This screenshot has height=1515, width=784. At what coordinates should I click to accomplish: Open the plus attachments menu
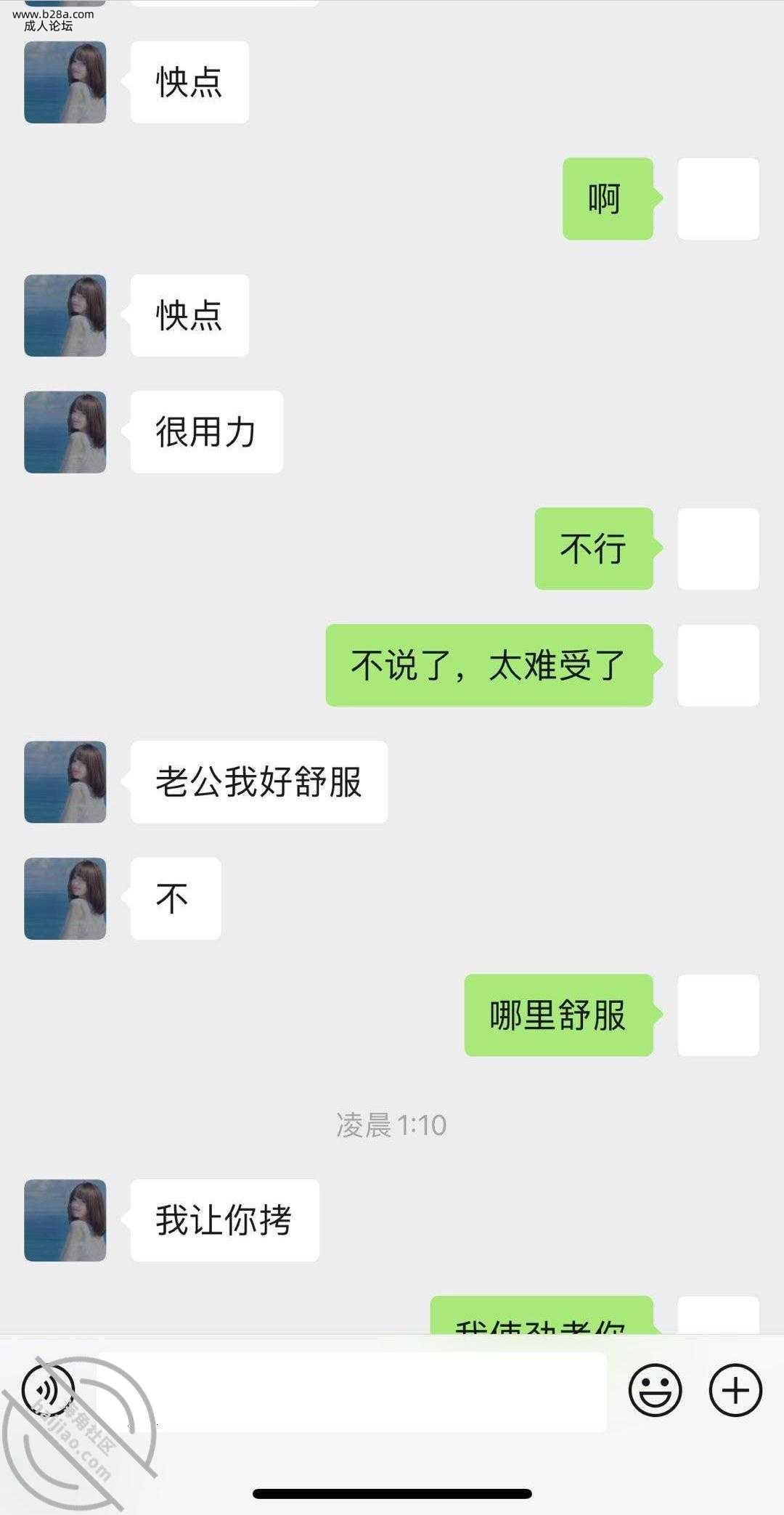(735, 1390)
